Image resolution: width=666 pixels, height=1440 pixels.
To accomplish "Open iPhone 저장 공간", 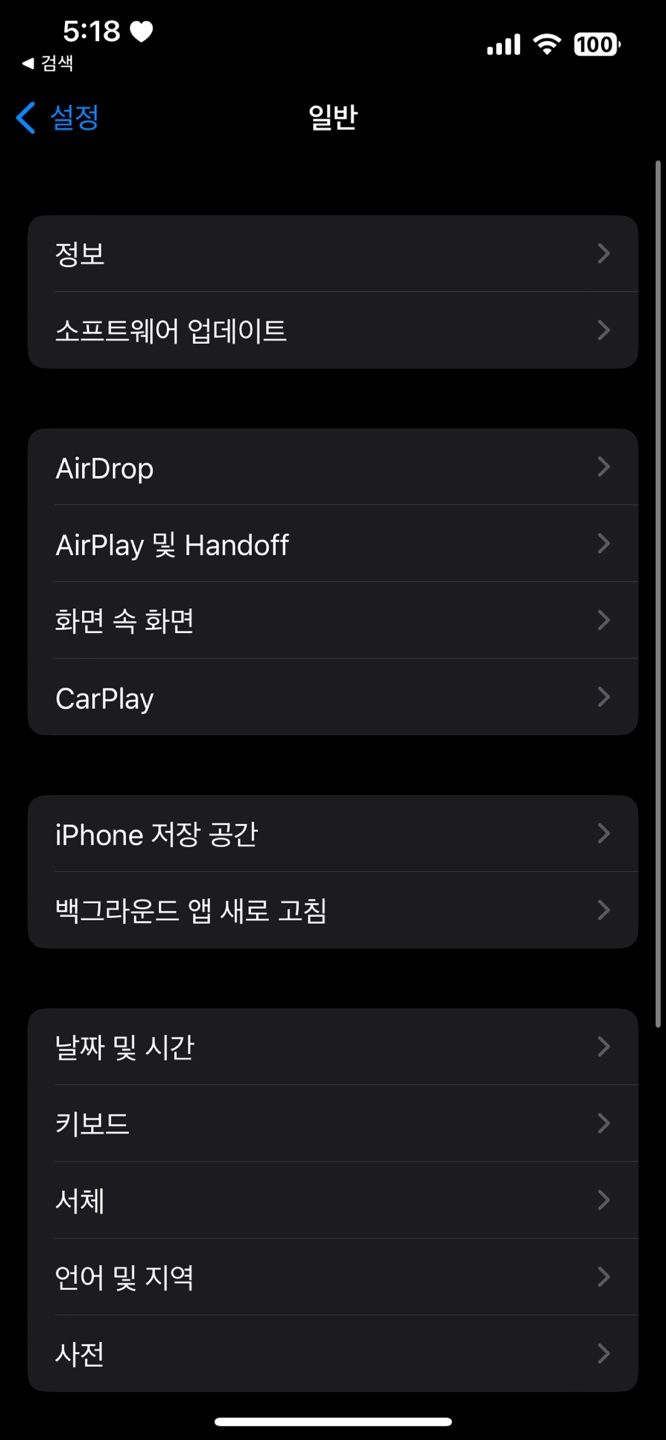I will 333,834.
